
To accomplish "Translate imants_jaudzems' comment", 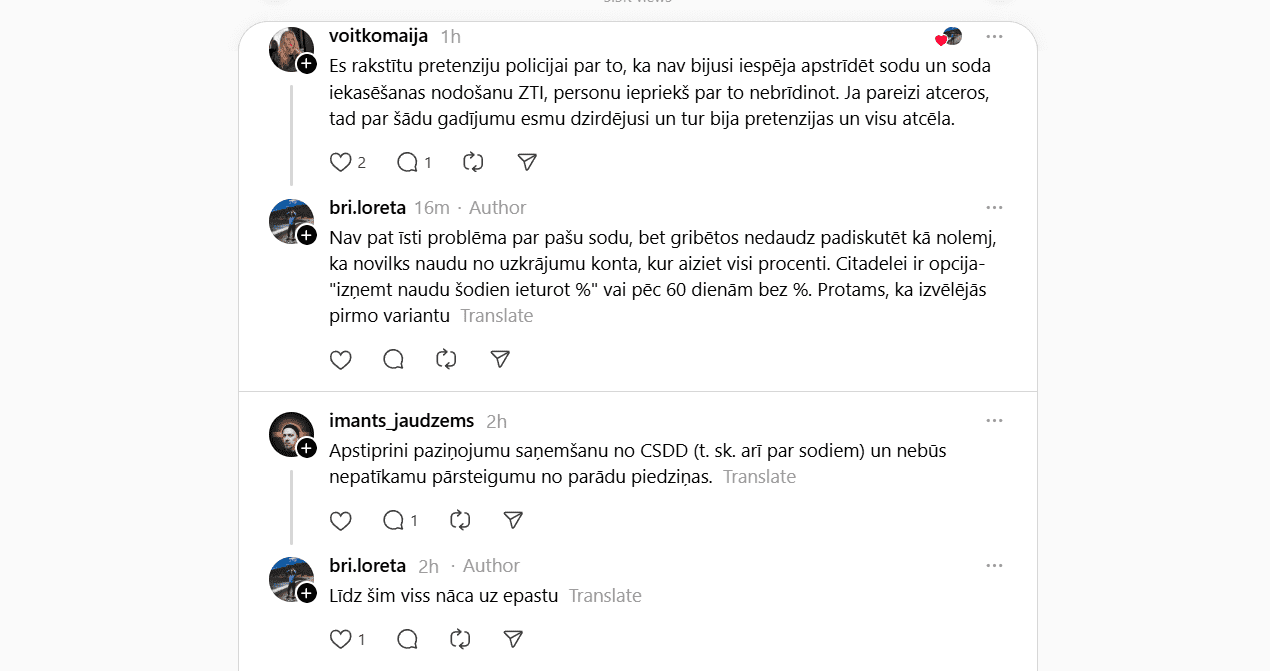I will 759,477.
